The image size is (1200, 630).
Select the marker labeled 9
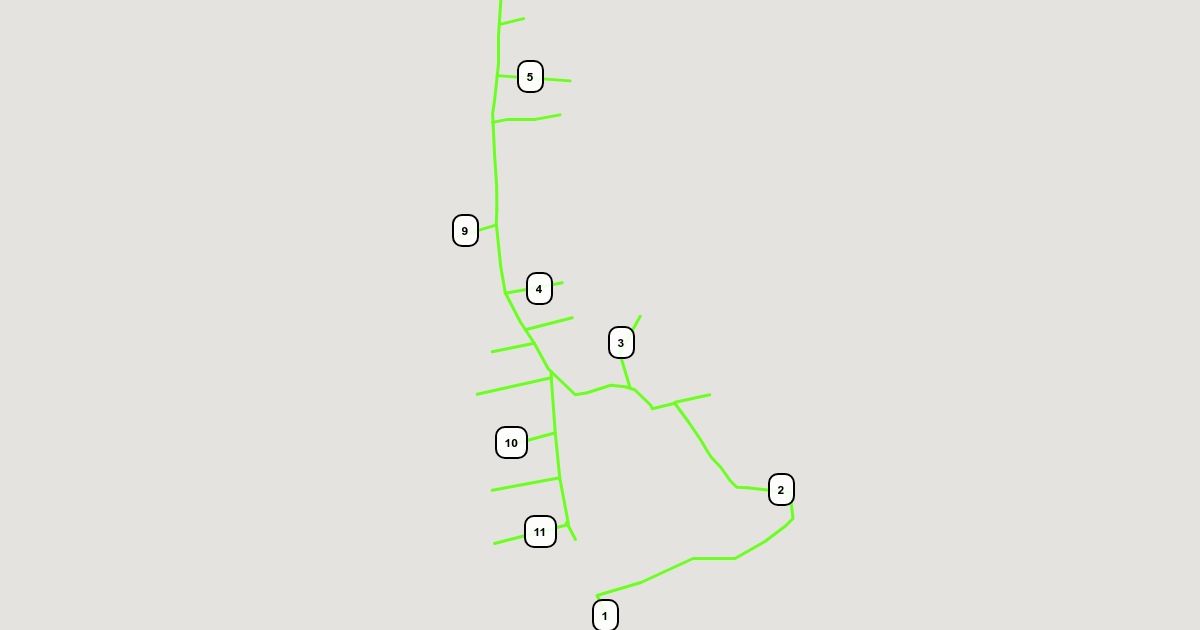pos(465,231)
